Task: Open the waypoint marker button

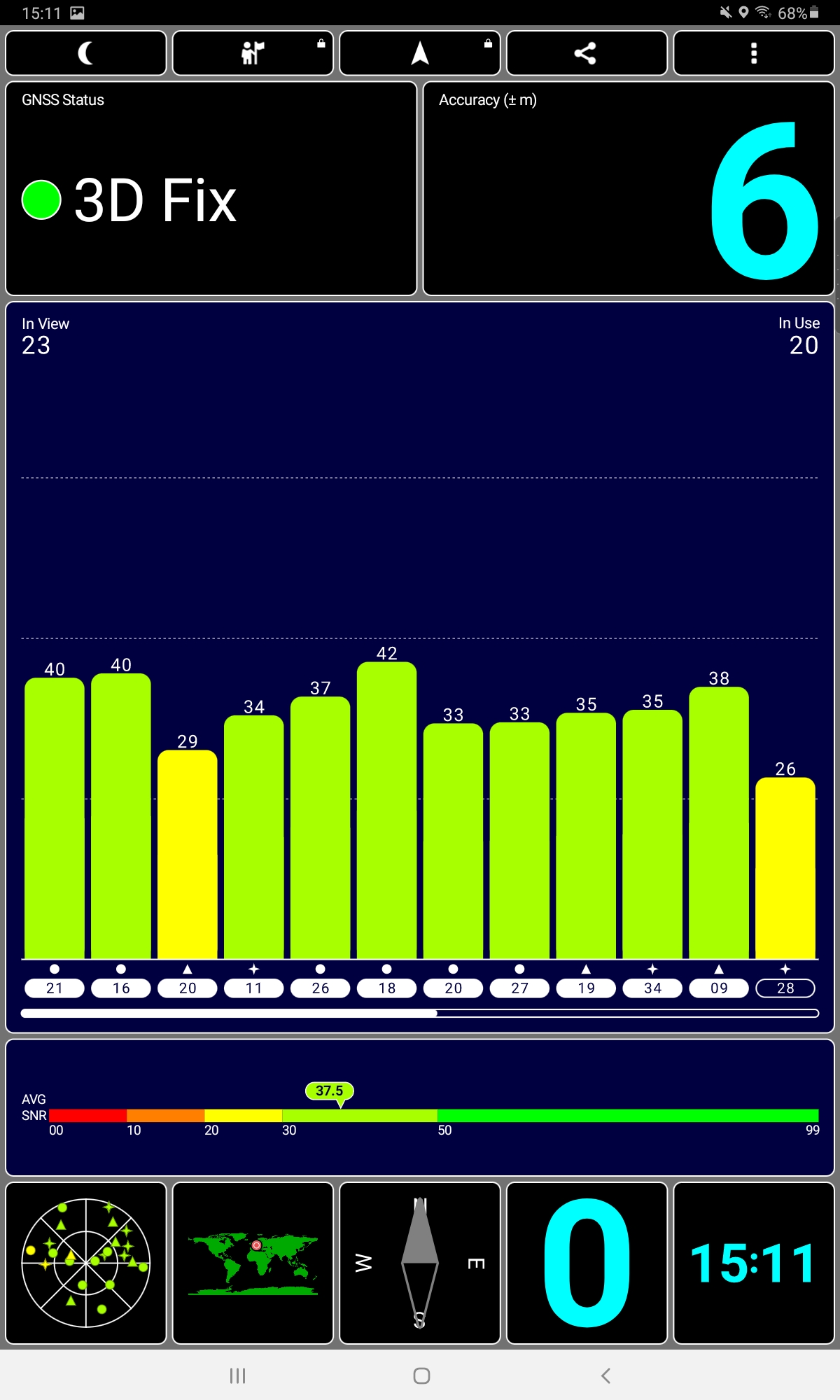Action: tap(253, 52)
